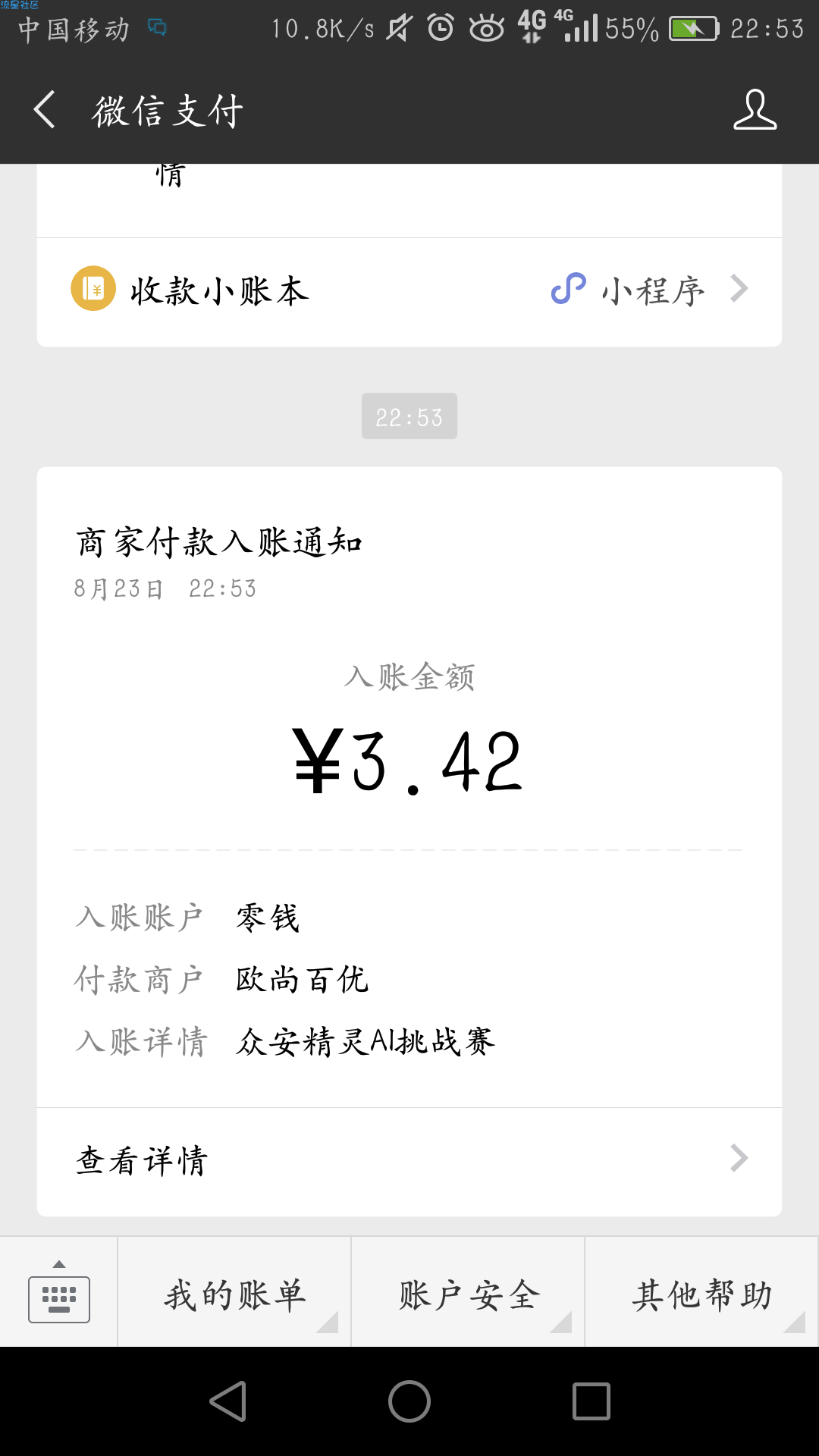Open 收款小账本 mini program

point(409,291)
